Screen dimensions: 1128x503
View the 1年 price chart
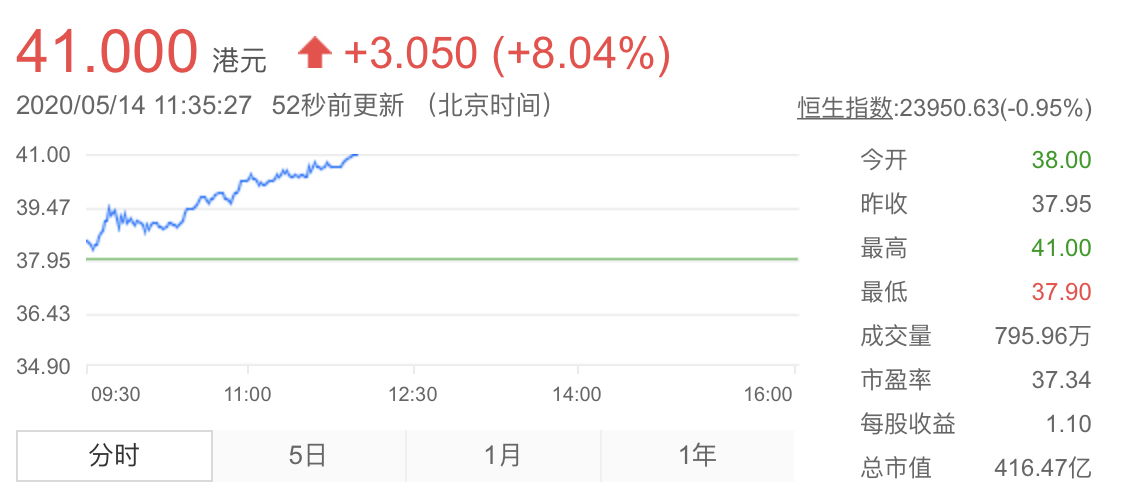(697, 457)
